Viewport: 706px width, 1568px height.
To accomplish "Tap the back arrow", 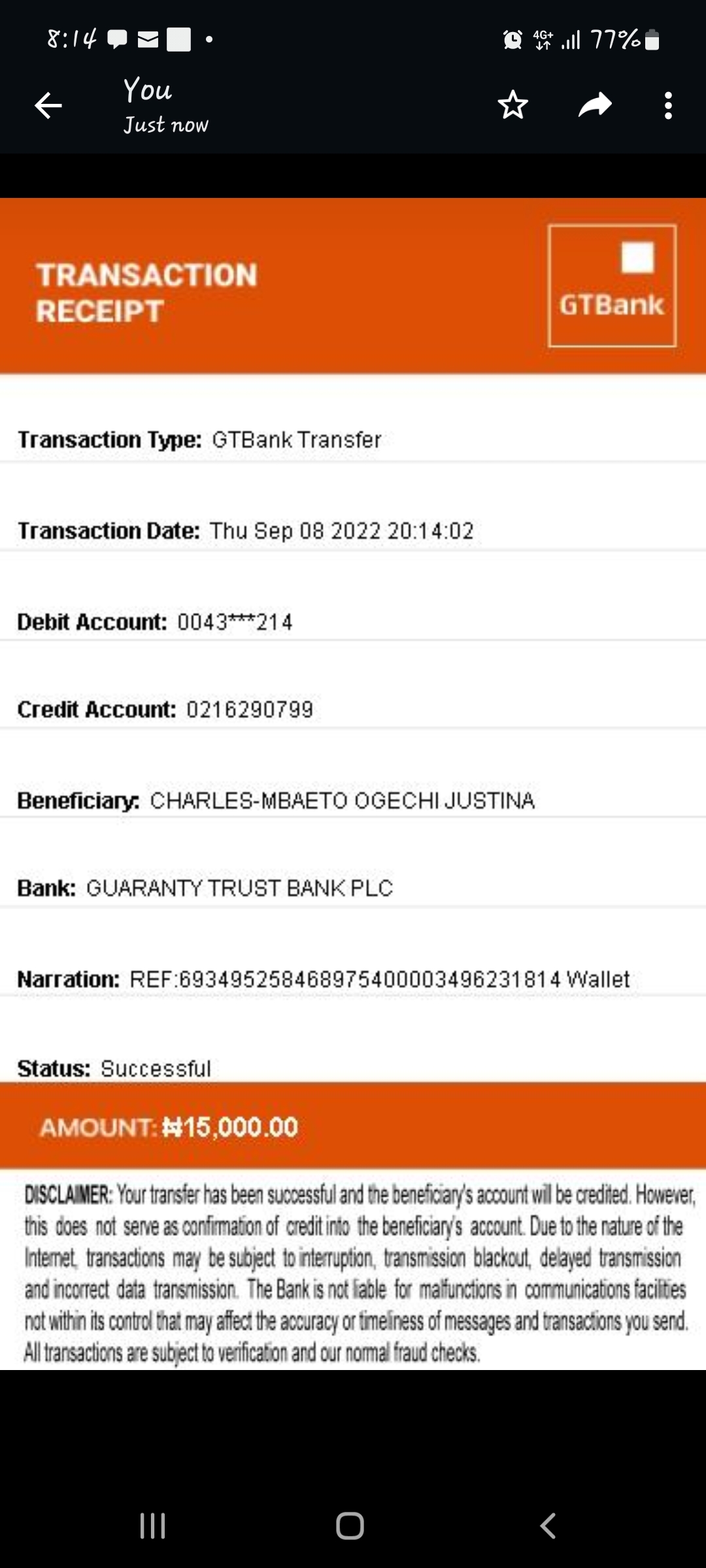I will tap(48, 105).
